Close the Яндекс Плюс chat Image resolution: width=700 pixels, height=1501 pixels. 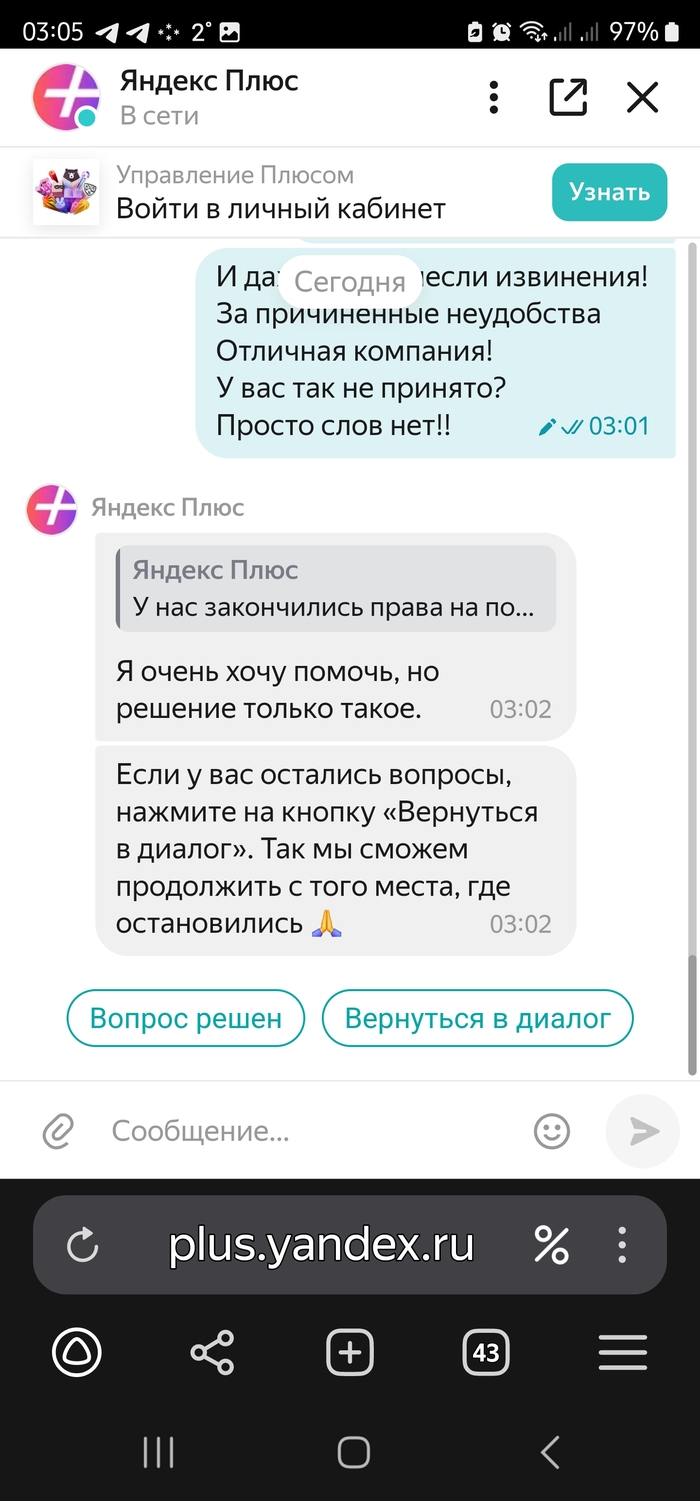(x=642, y=97)
